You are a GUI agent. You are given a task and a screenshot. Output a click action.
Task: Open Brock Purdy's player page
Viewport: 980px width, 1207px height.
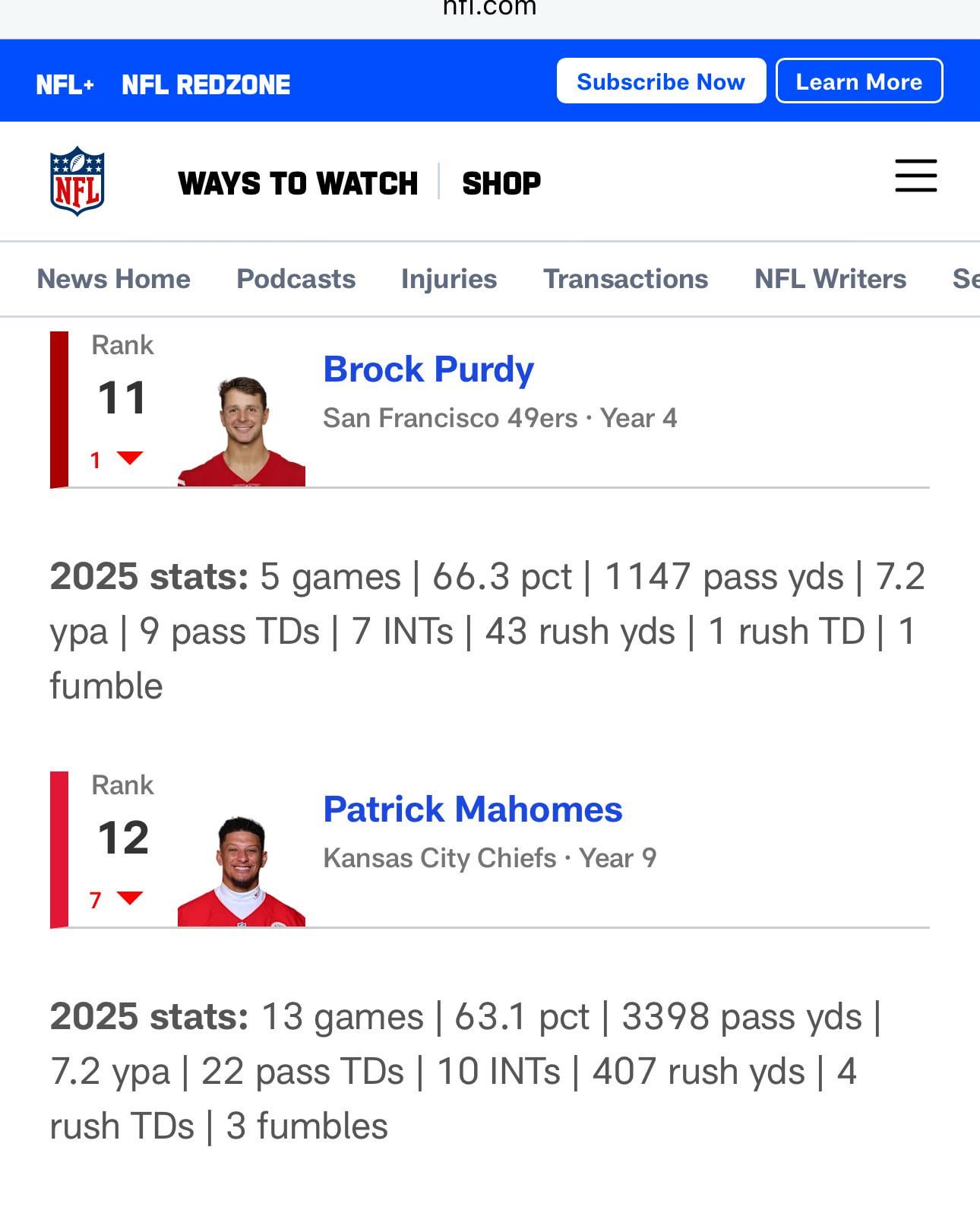(x=428, y=369)
